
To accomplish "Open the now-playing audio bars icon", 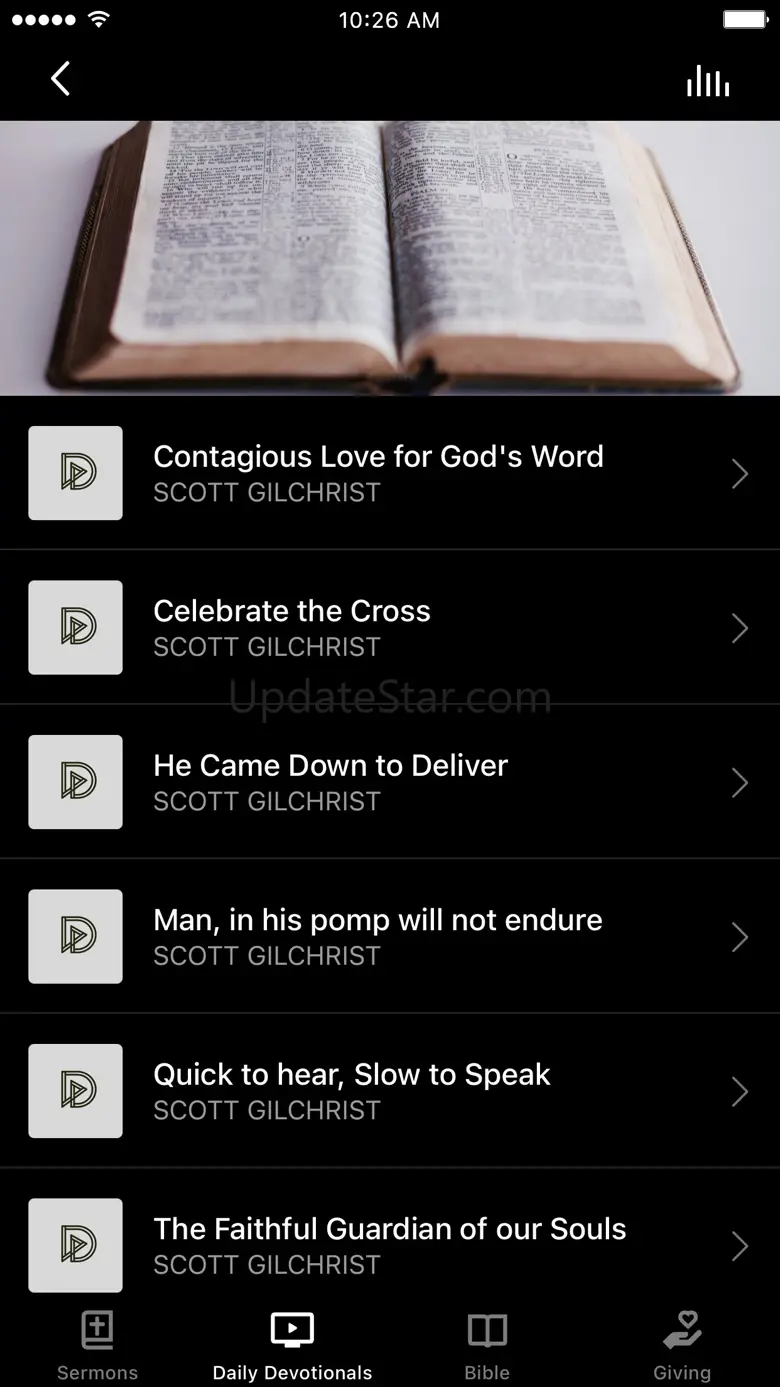I will (707, 81).
